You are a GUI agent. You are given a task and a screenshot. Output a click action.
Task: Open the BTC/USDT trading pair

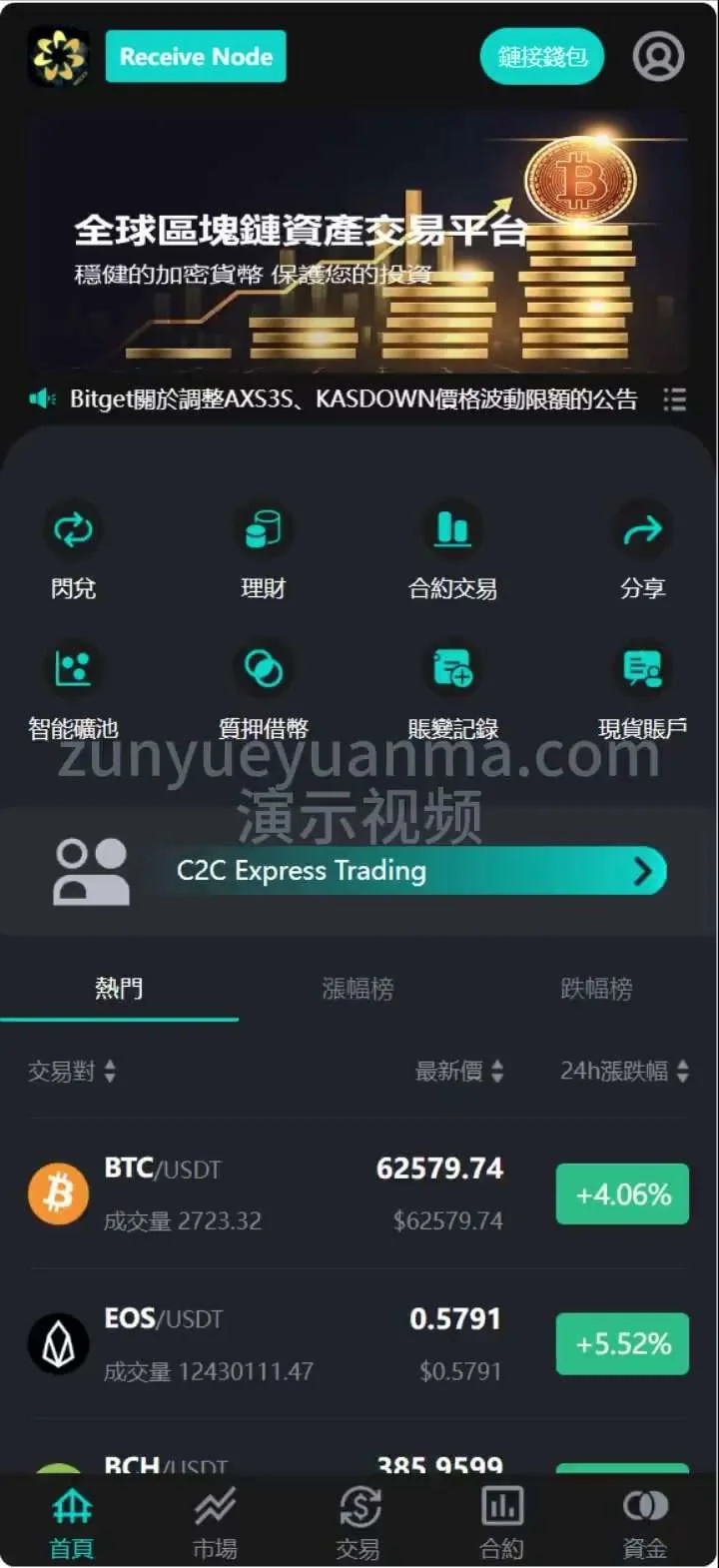300,1193
